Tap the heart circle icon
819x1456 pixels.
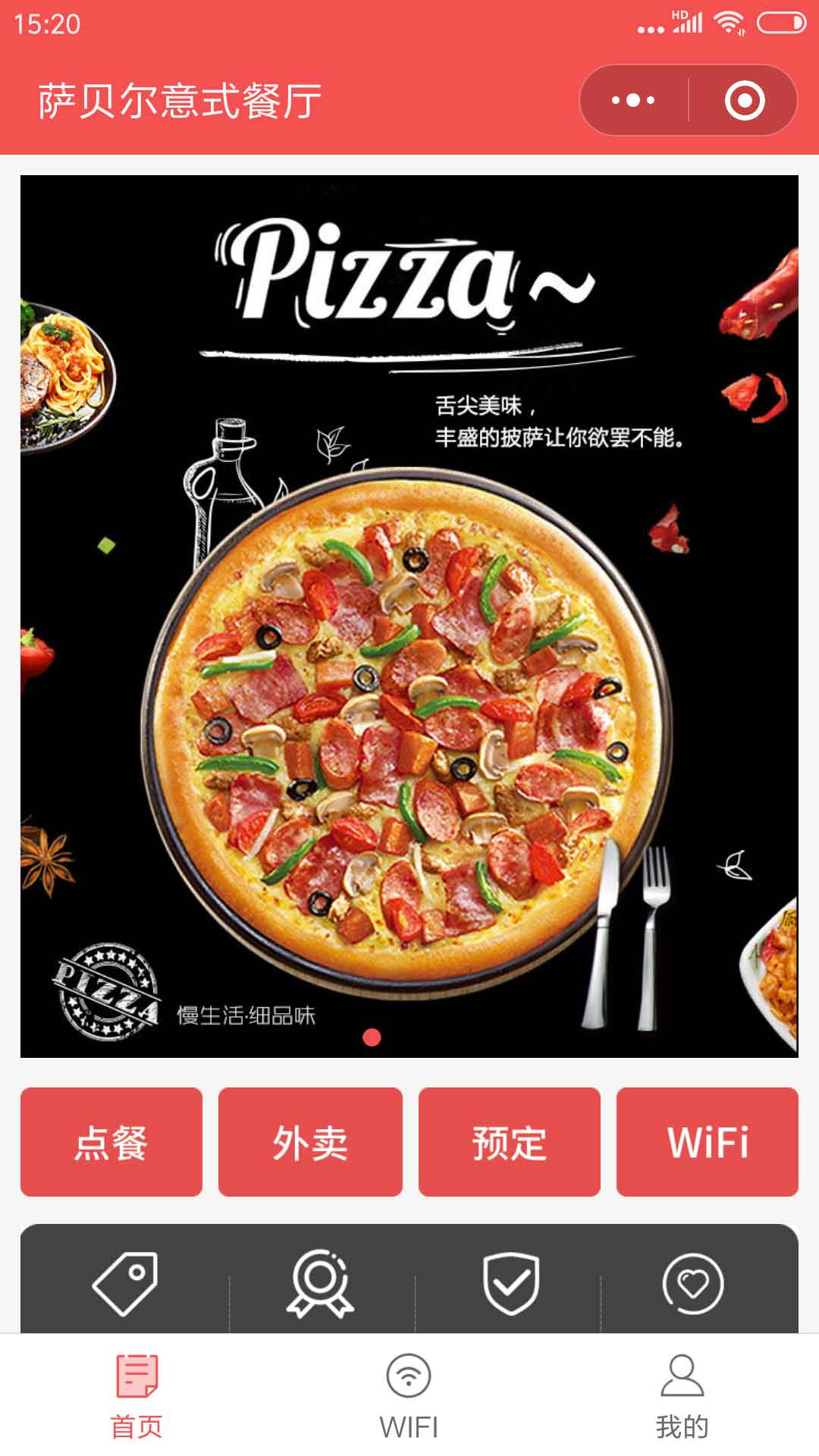point(693,1283)
